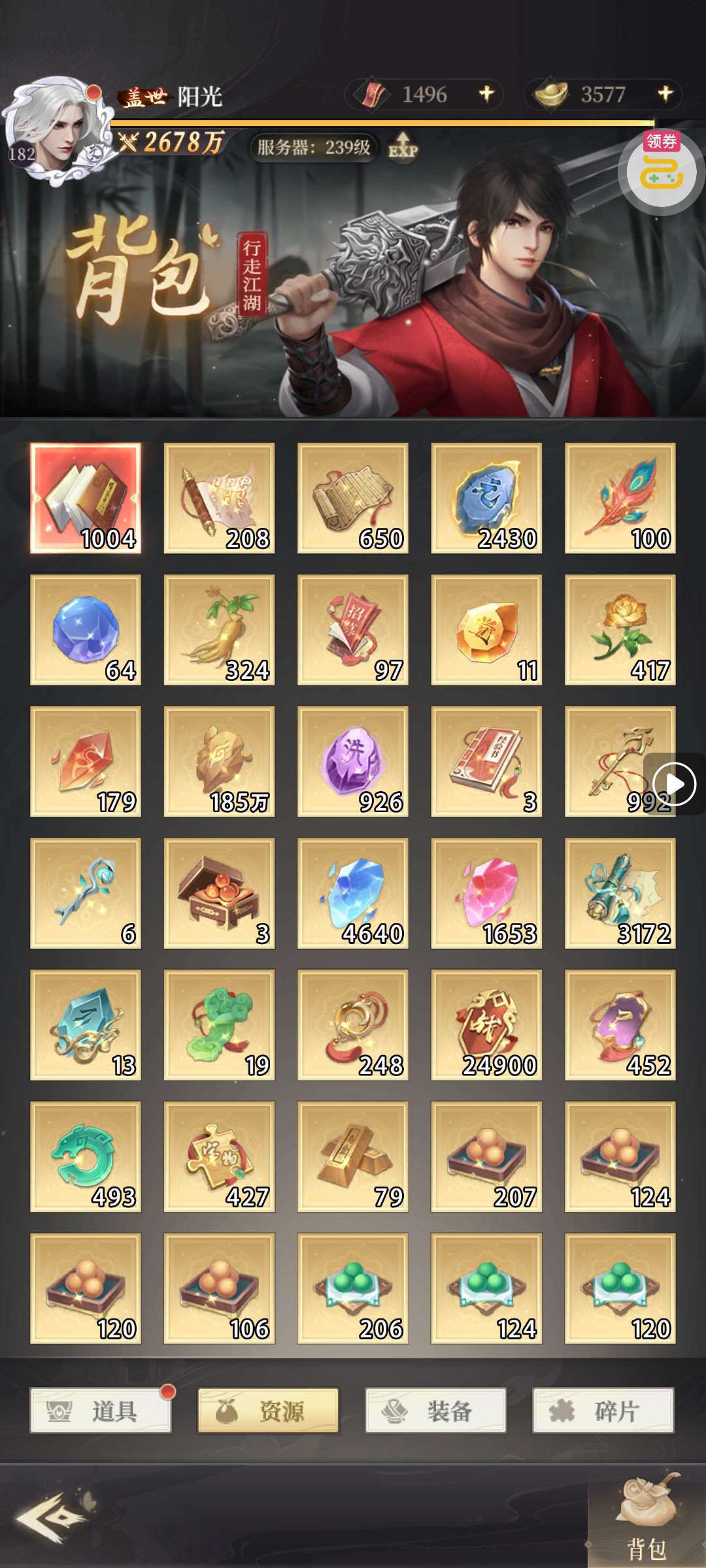The height and width of the screenshot is (1568, 706).
Task: Switch to the 碎片 tab
Action: click(x=603, y=1411)
